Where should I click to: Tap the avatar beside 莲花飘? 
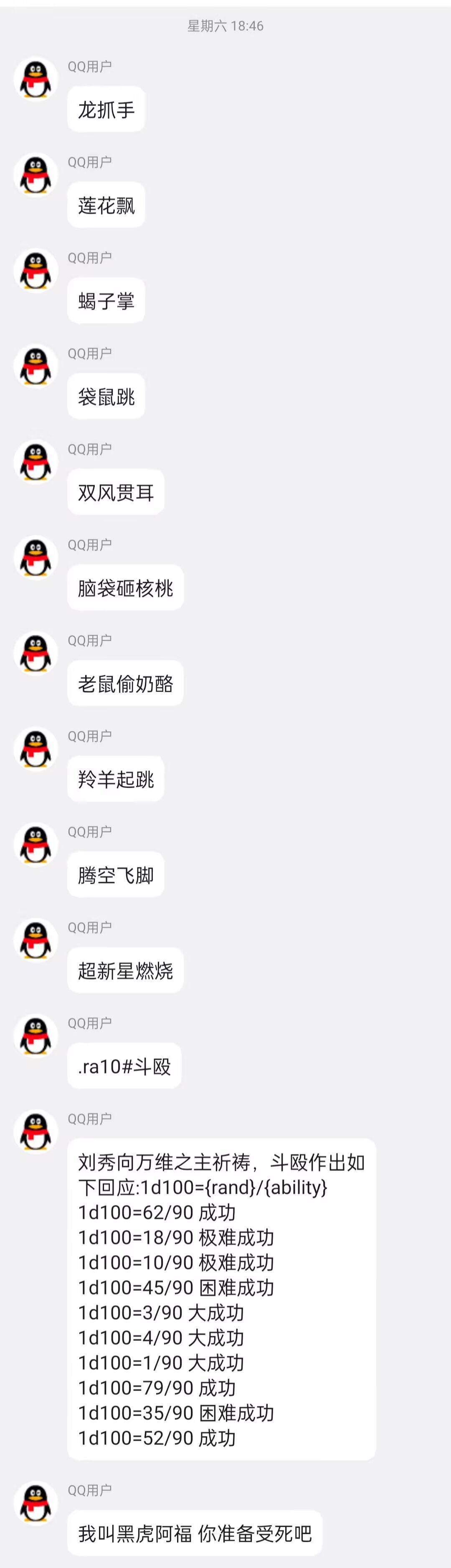tap(35, 175)
